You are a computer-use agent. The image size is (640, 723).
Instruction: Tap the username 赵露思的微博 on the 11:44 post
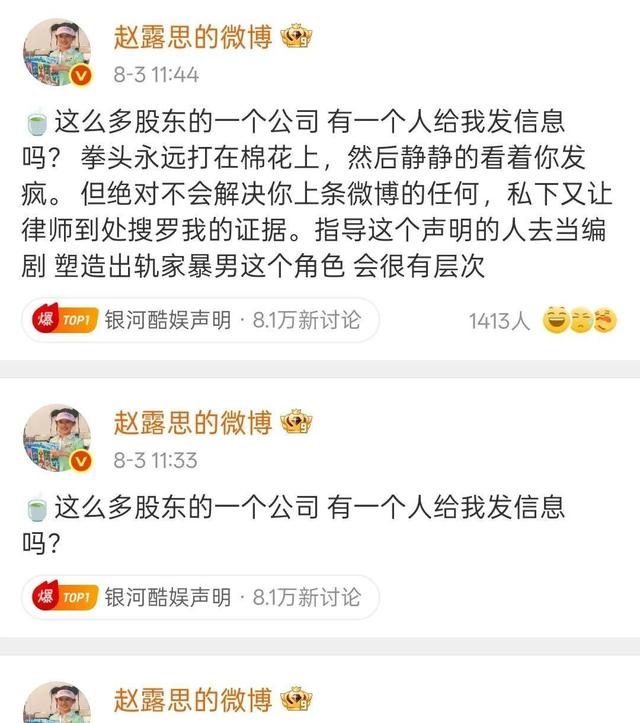coord(193,38)
